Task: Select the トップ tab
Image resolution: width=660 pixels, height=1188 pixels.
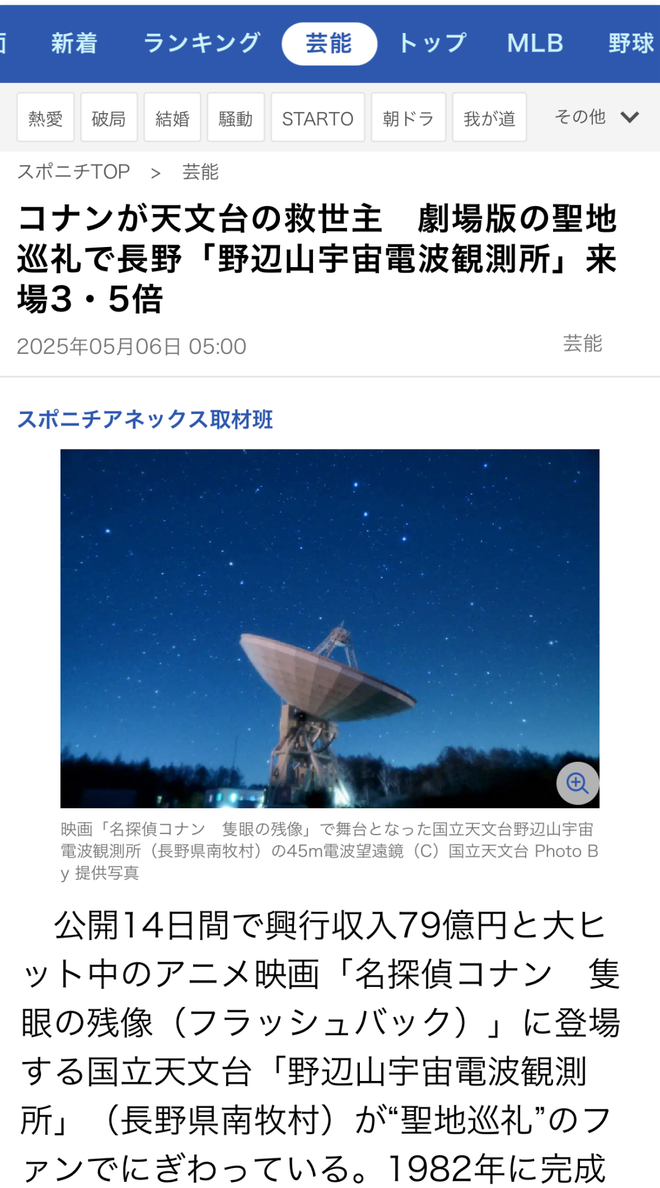Action: coord(432,43)
